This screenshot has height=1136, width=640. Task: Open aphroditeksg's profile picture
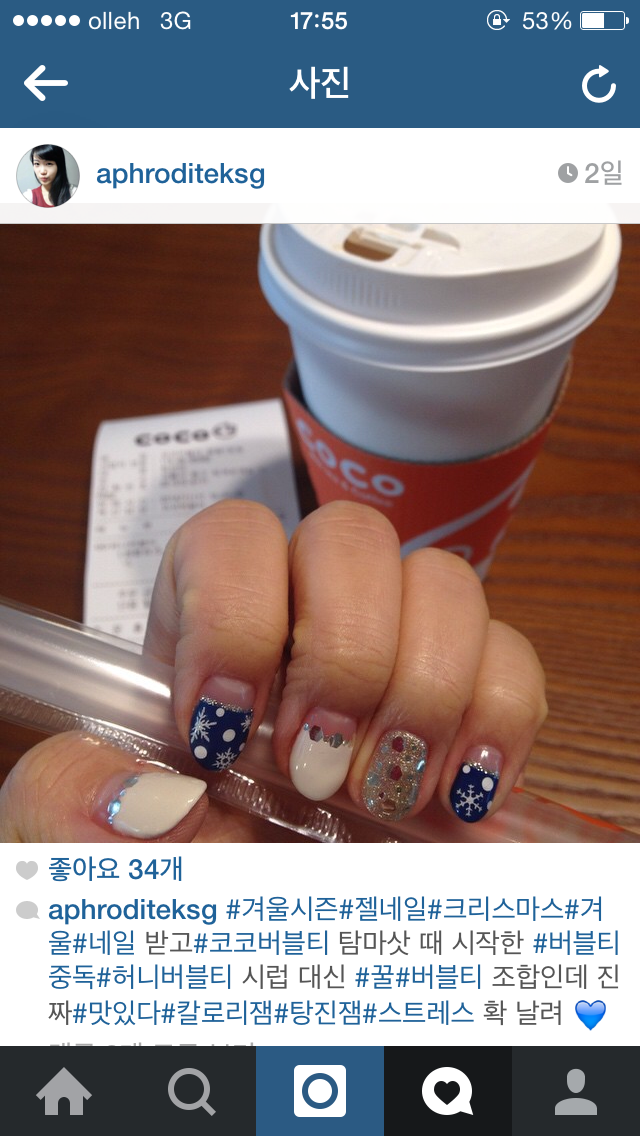pos(48,176)
